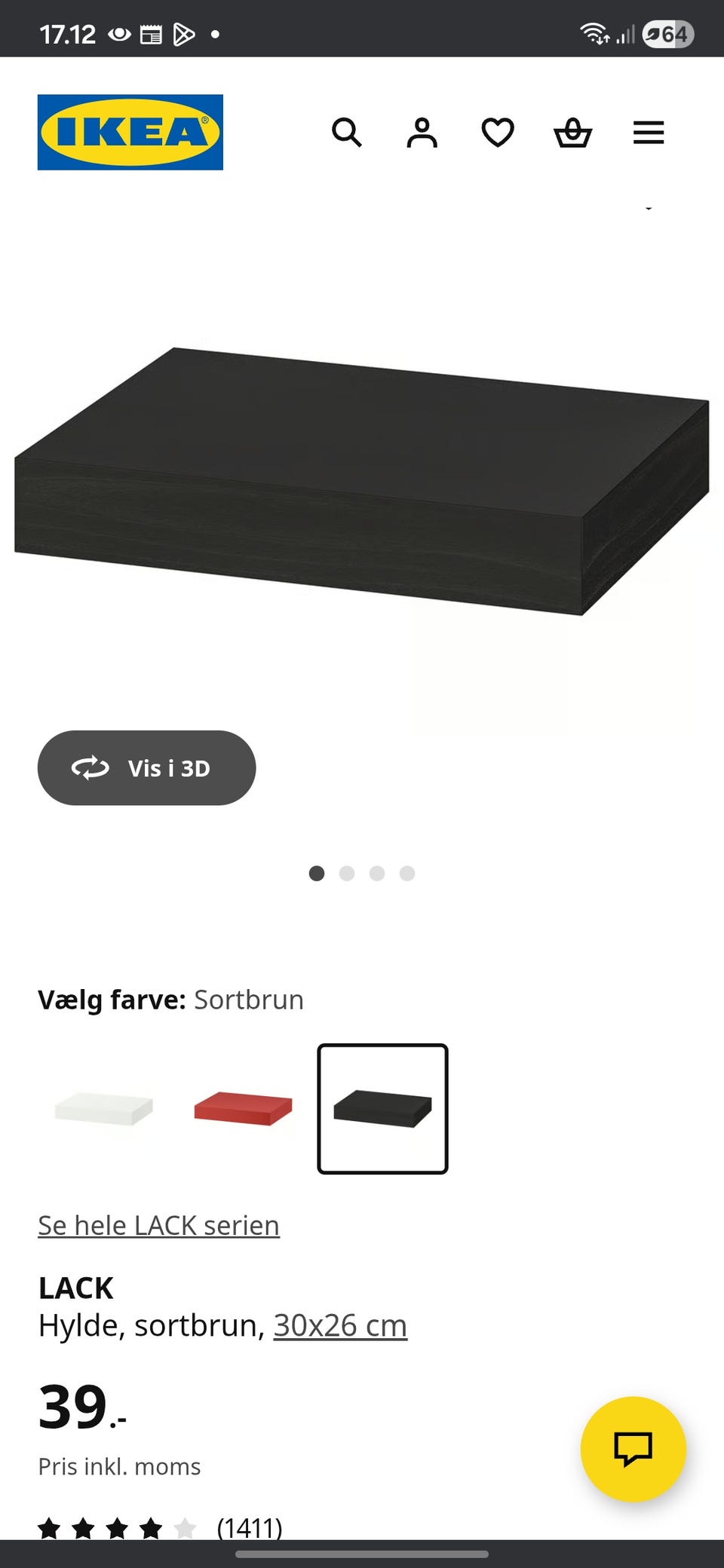Viewport: 724px width, 1568px height.
Task: Open Se hele LACK serien link
Action: click(x=158, y=1225)
